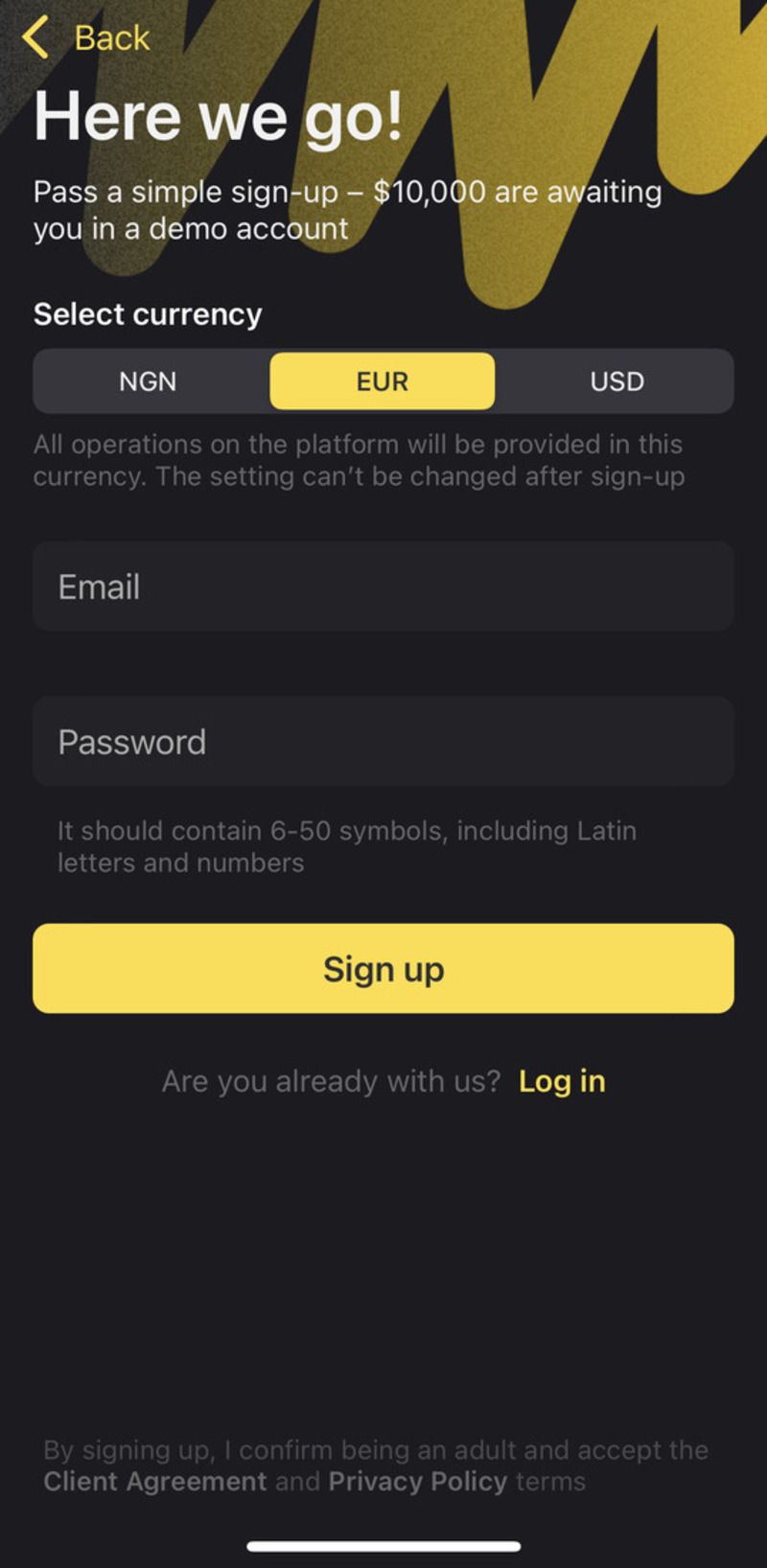Screen dimensions: 767x1568
Task: Read the Client Agreement
Action: [155, 1482]
